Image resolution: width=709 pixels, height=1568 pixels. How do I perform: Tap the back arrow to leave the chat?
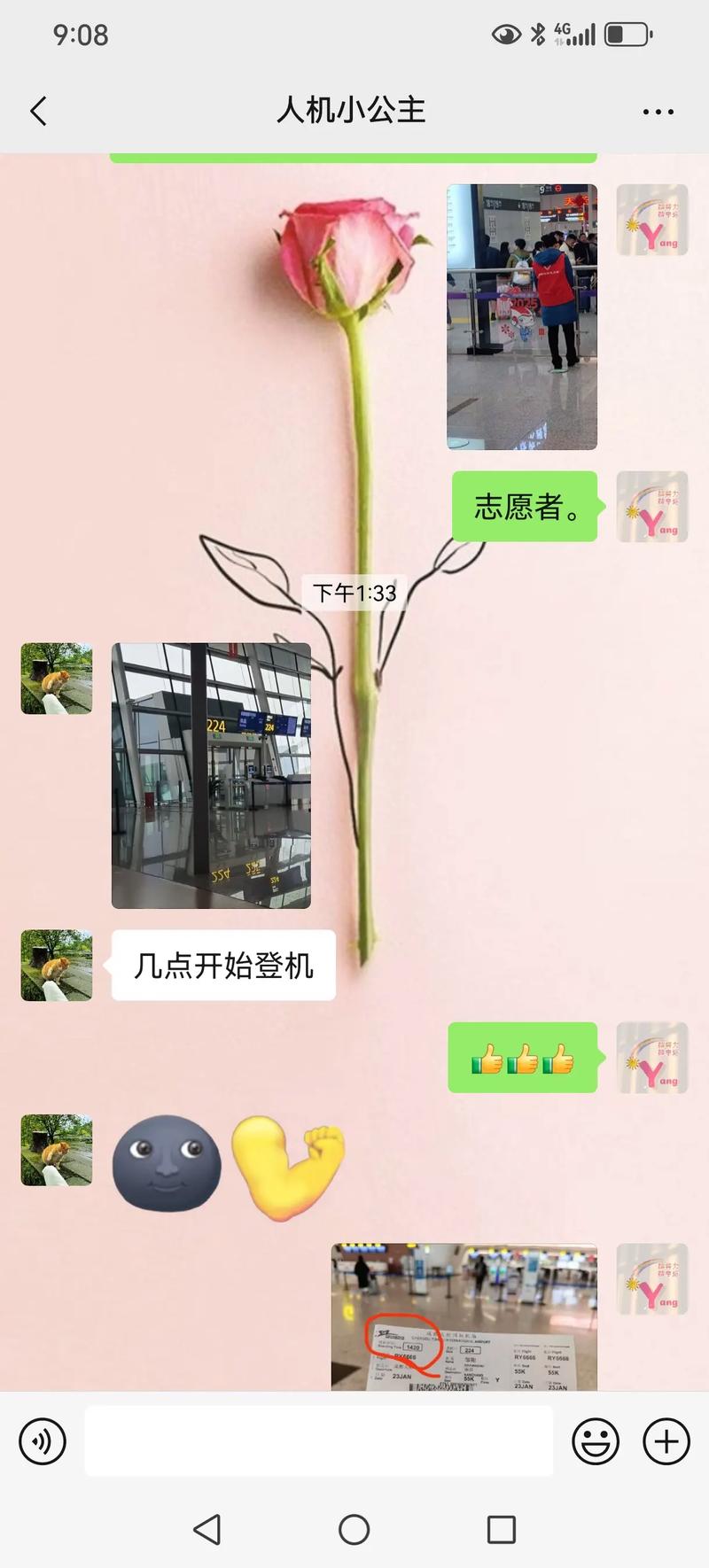[x=35, y=110]
